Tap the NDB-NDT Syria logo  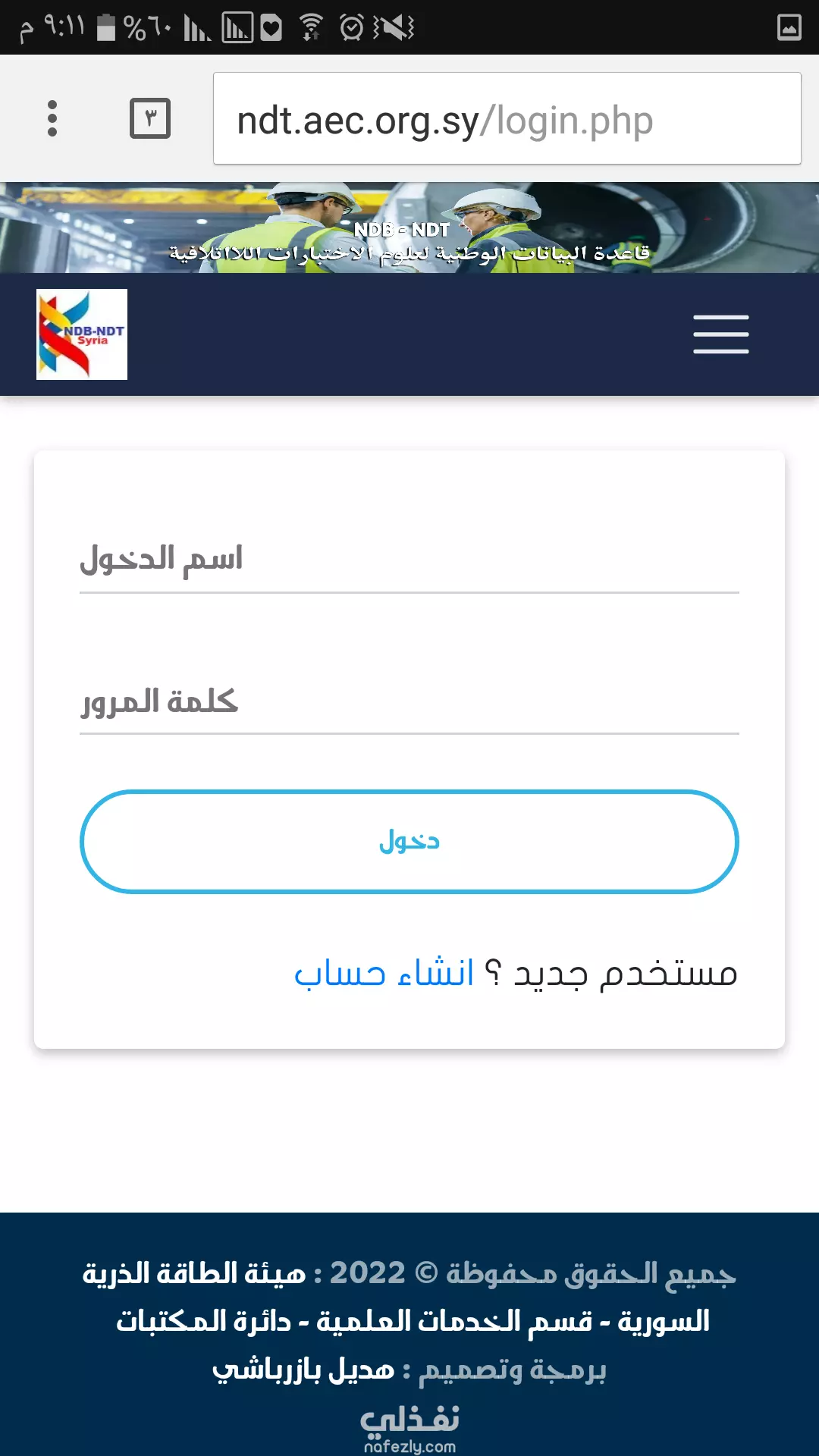click(82, 334)
